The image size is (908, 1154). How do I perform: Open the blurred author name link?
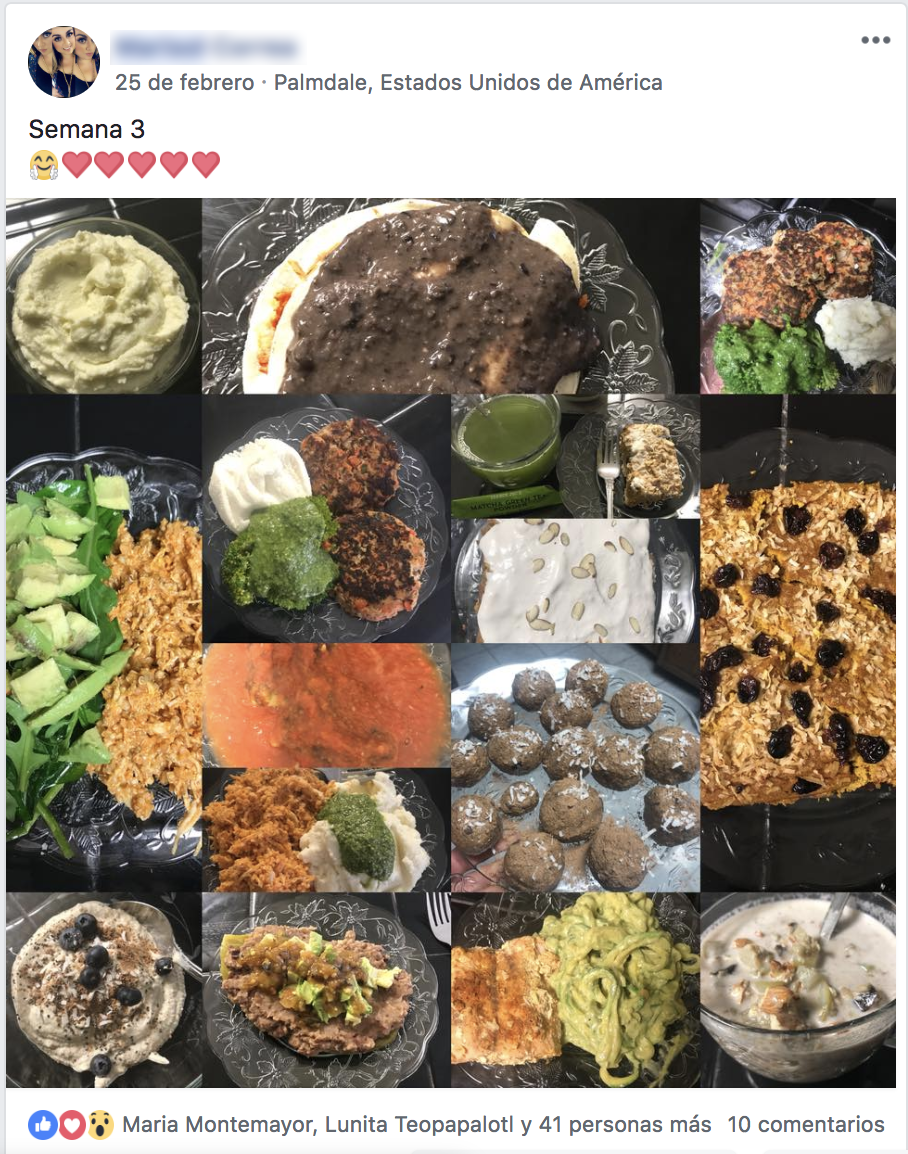click(206, 47)
